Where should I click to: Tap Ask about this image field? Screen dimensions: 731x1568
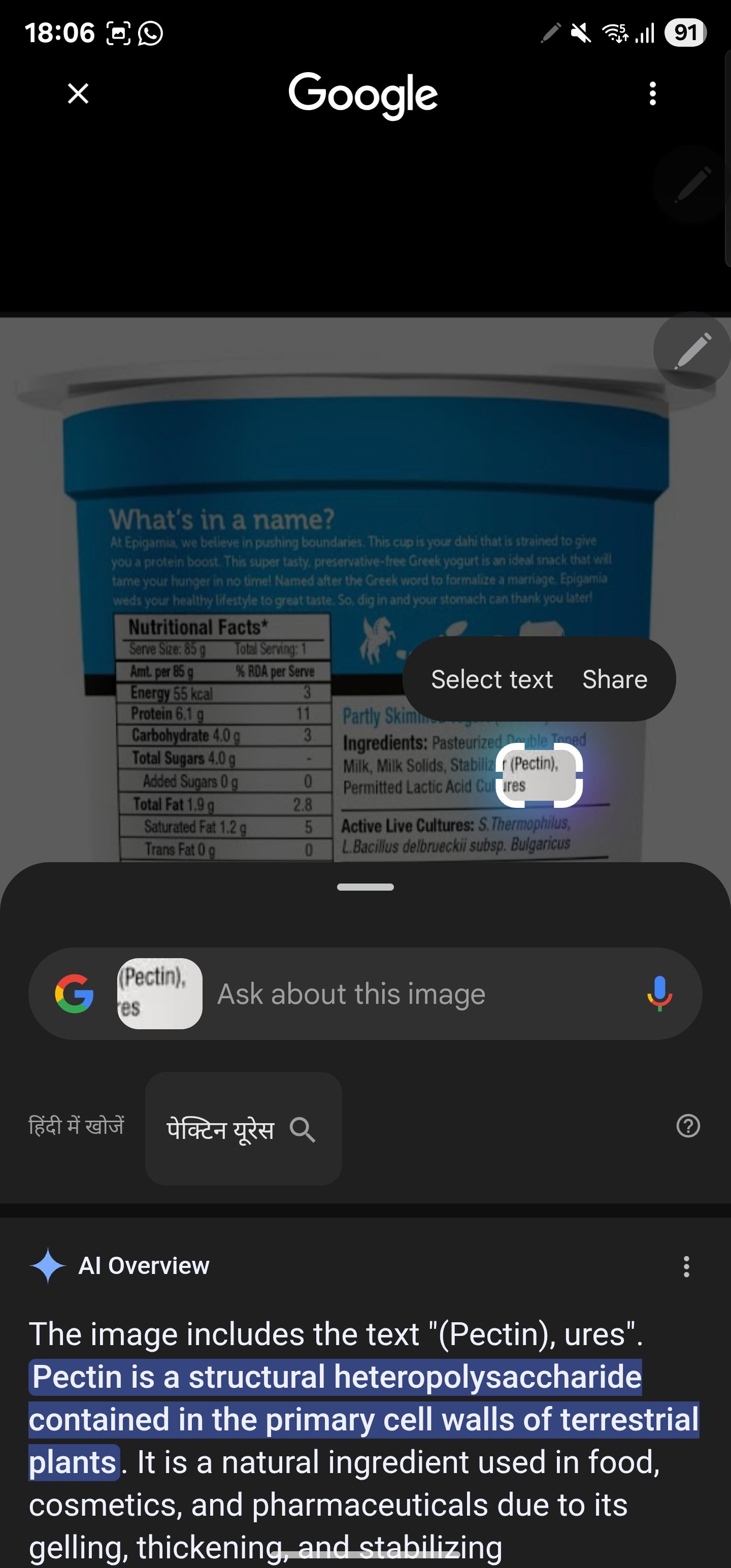(x=420, y=994)
